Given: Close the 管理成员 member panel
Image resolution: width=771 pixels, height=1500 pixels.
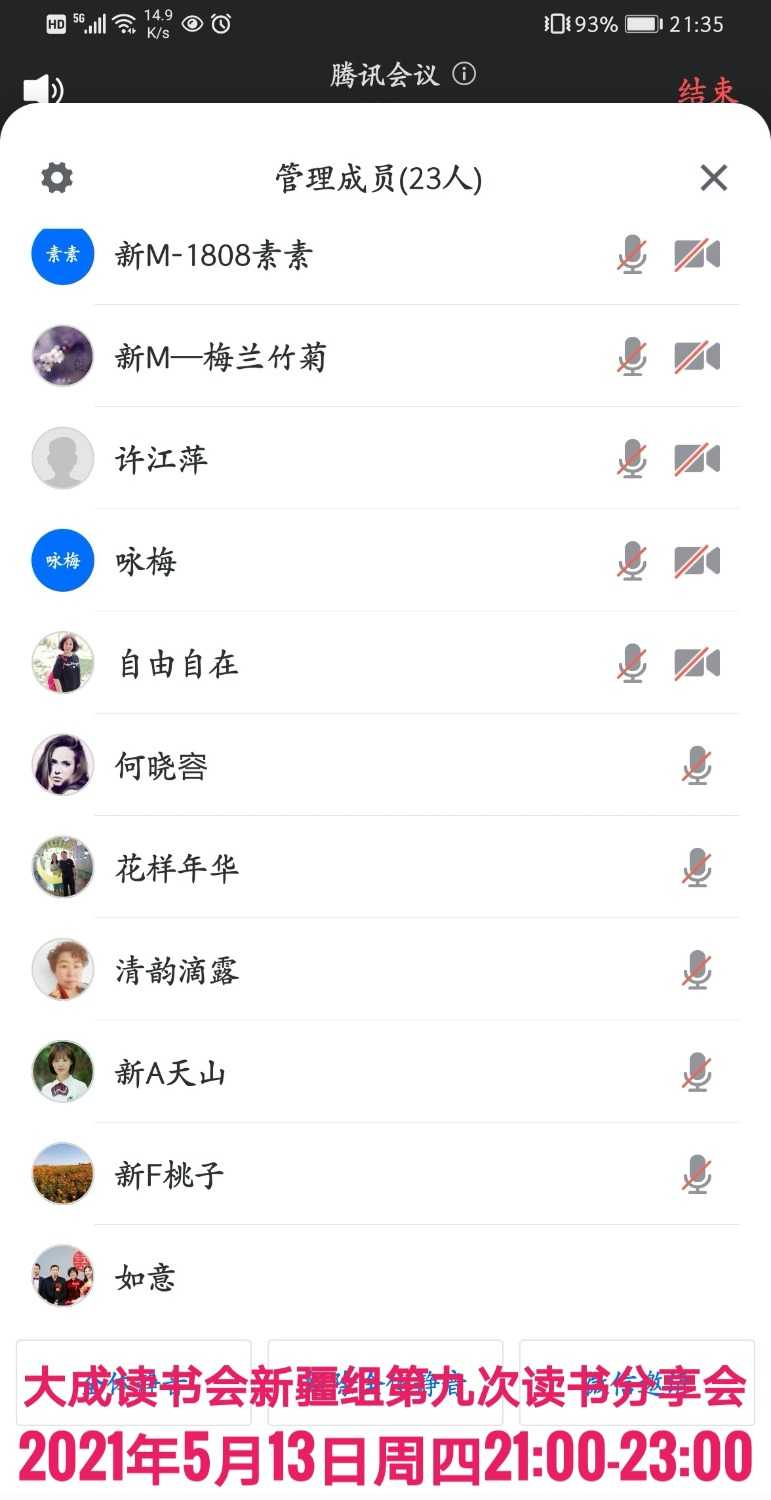Looking at the screenshot, I should pos(714,177).
